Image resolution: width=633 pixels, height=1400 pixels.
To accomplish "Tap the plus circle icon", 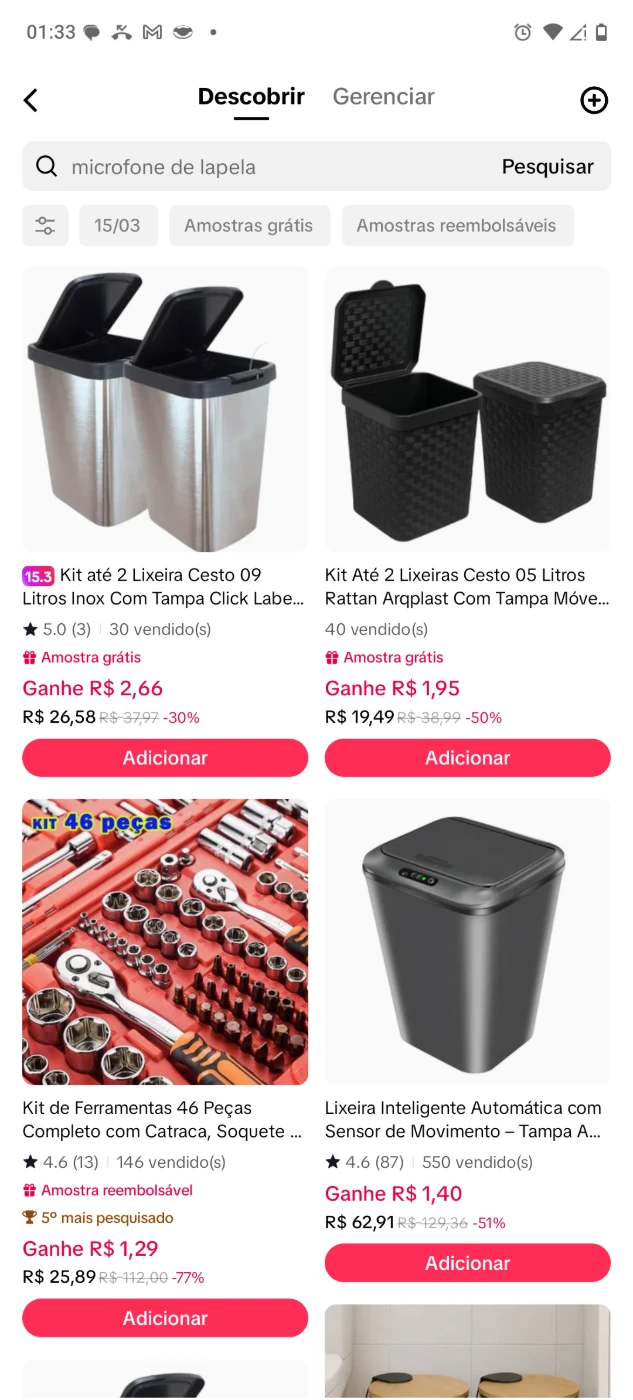I will [x=594, y=100].
